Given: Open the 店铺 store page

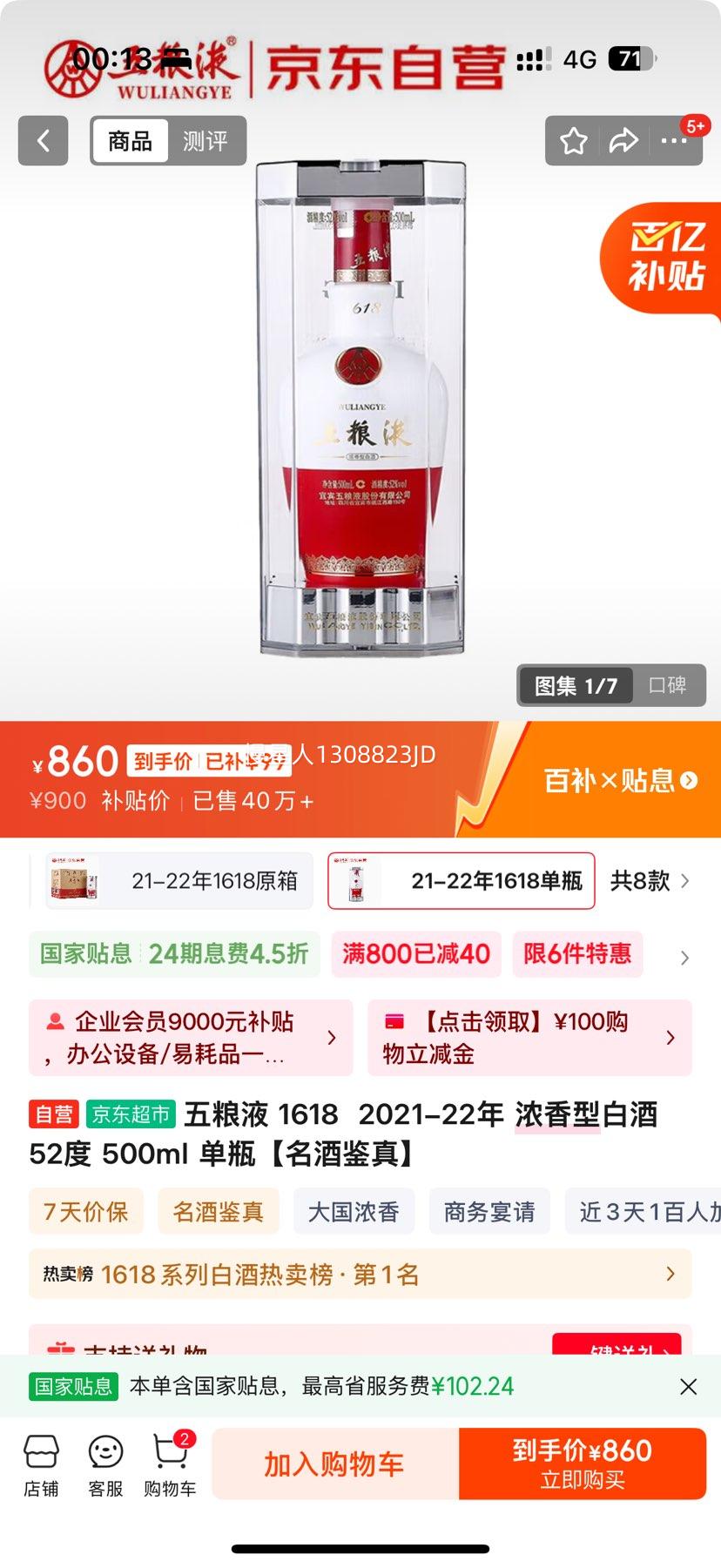Looking at the screenshot, I should 41,1466.
